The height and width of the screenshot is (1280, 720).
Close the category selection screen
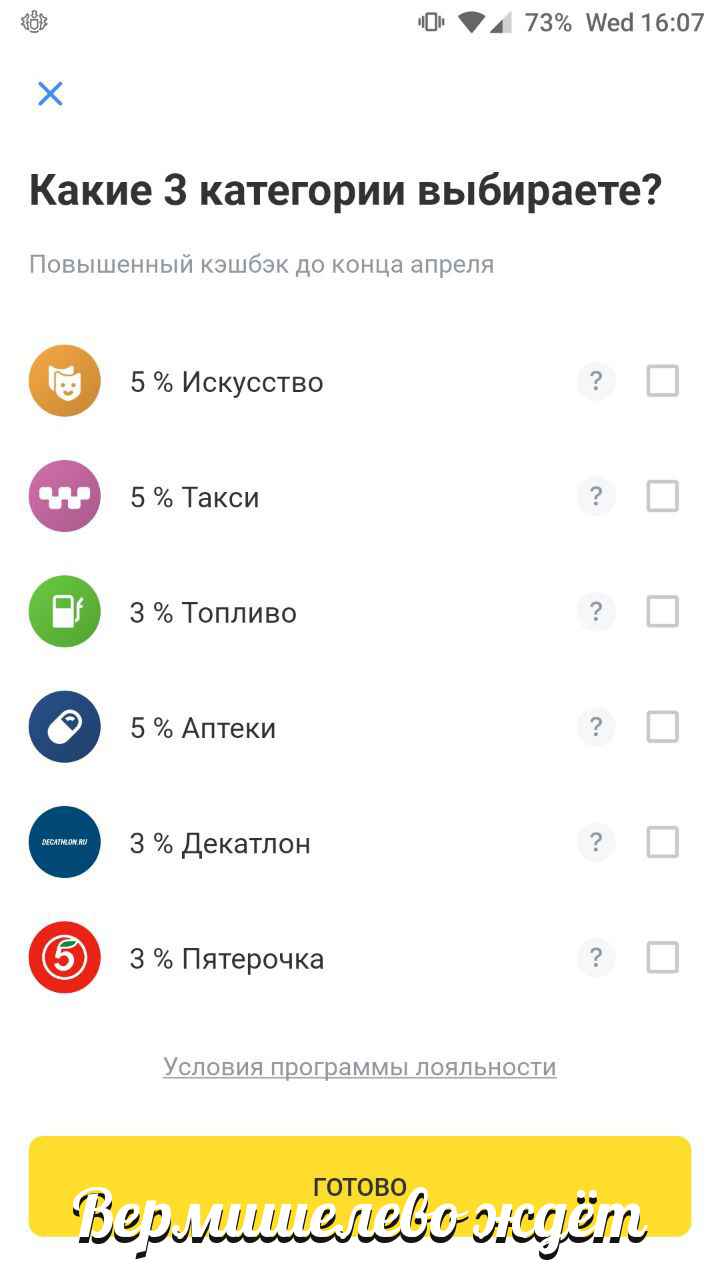point(50,94)
